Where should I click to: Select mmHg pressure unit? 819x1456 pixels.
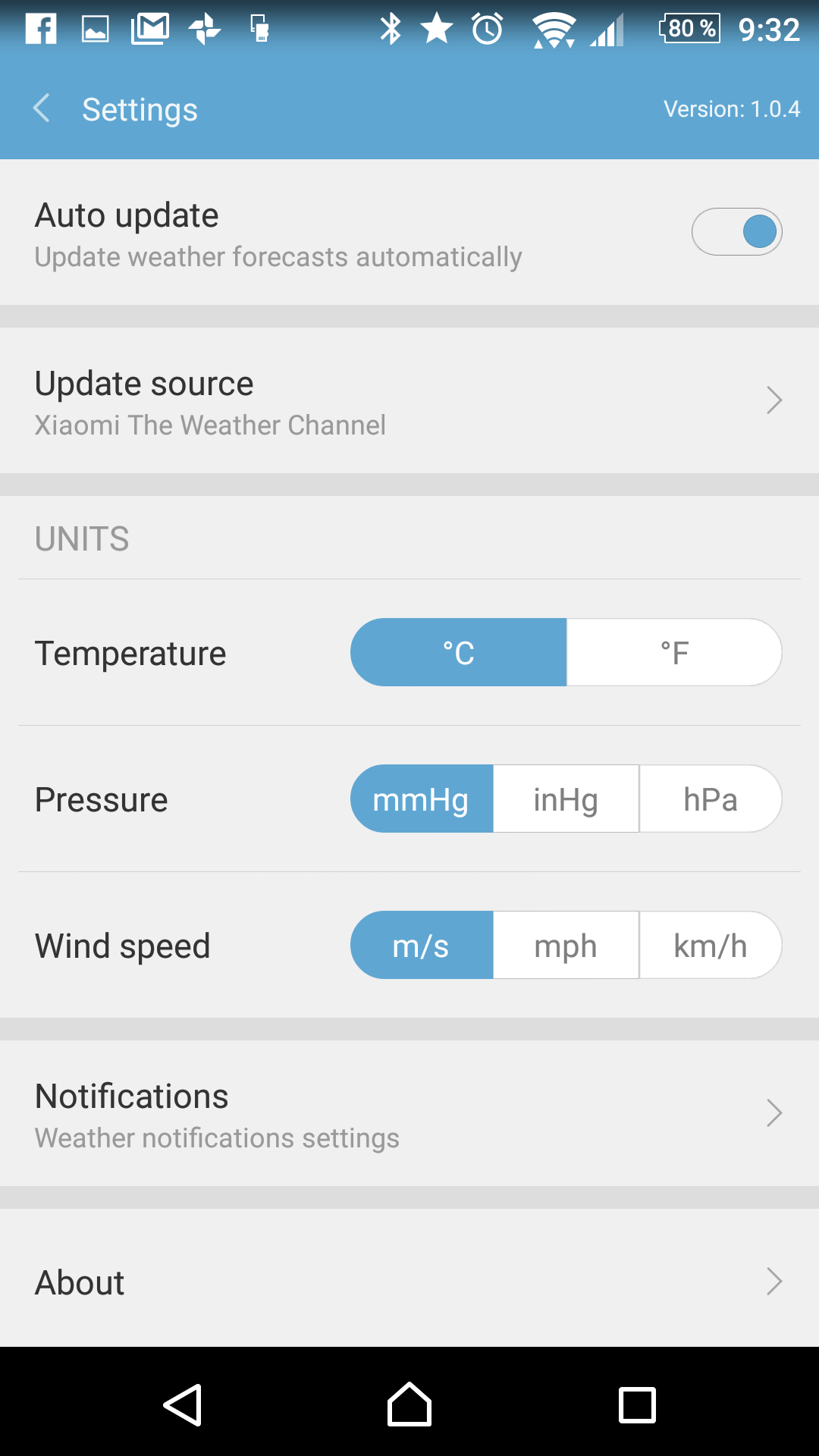(422, 799)
